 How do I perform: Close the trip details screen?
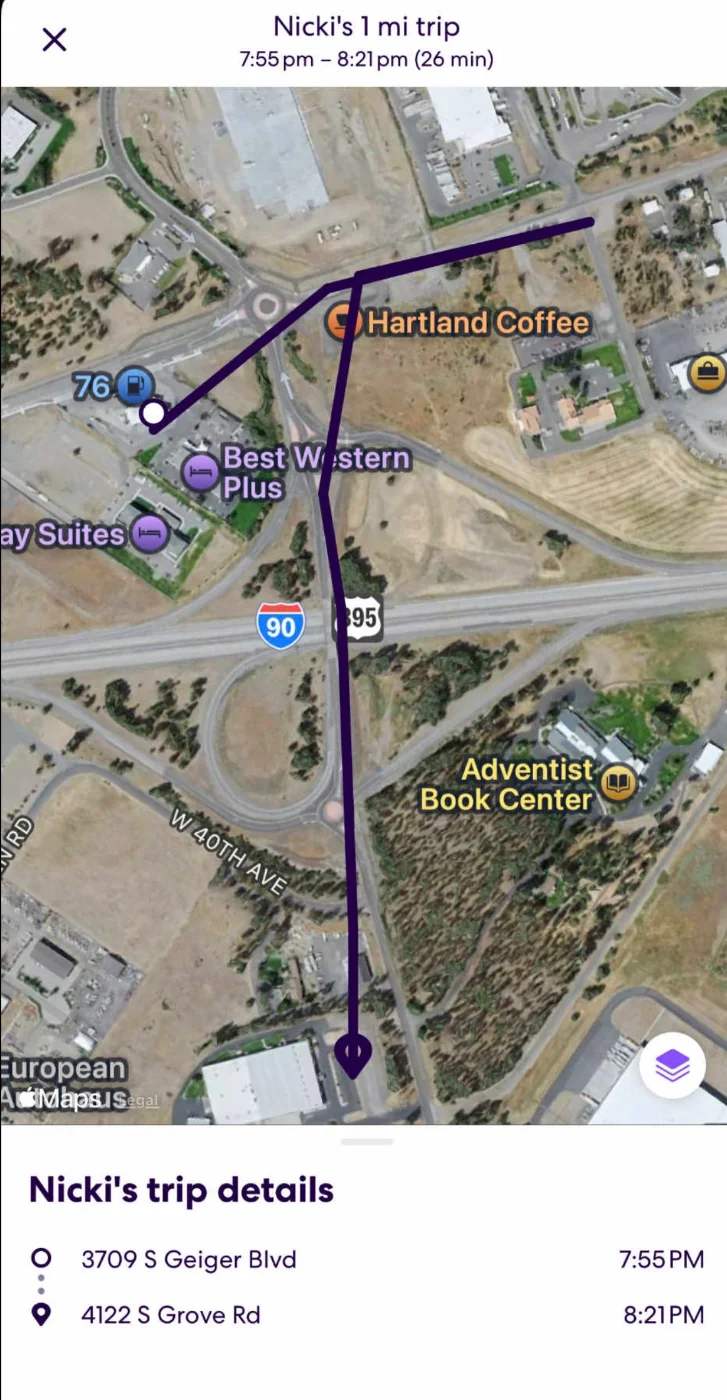tap(54, 40)
